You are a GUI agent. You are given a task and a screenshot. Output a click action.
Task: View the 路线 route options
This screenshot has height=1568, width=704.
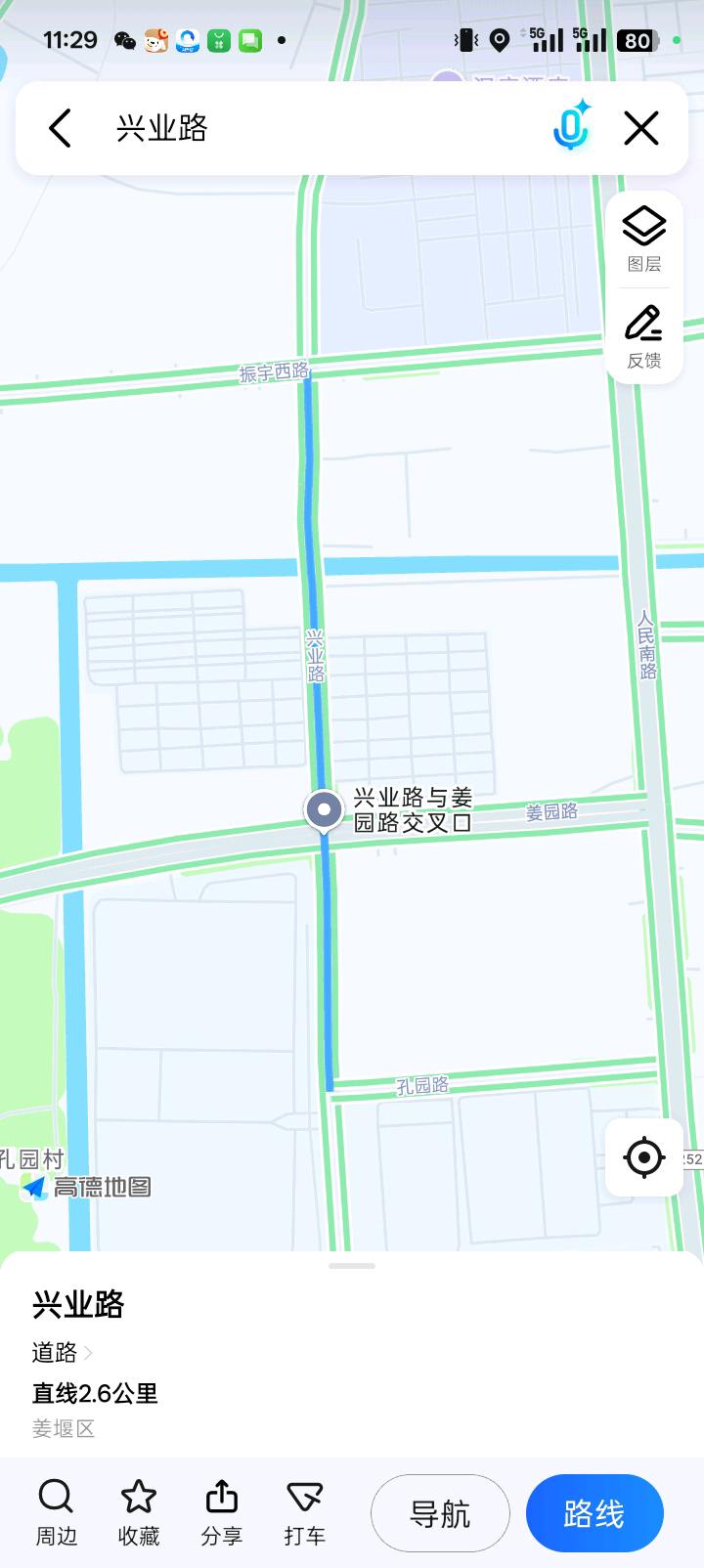pos(594,1513)
